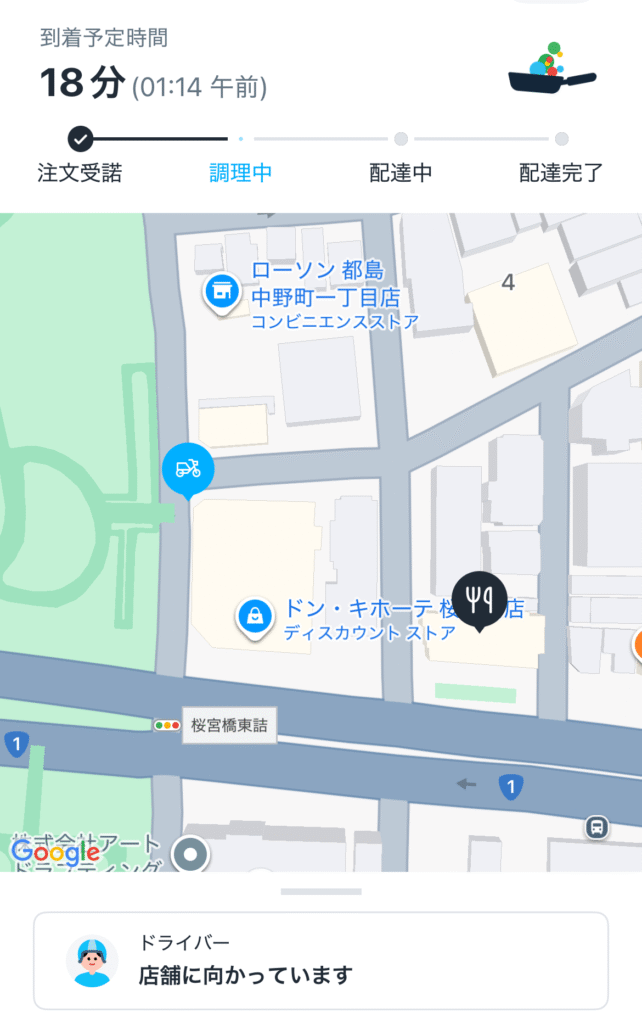
Task: Tap the restaurant fork-and-knife marker
Action: pos(480,599)
